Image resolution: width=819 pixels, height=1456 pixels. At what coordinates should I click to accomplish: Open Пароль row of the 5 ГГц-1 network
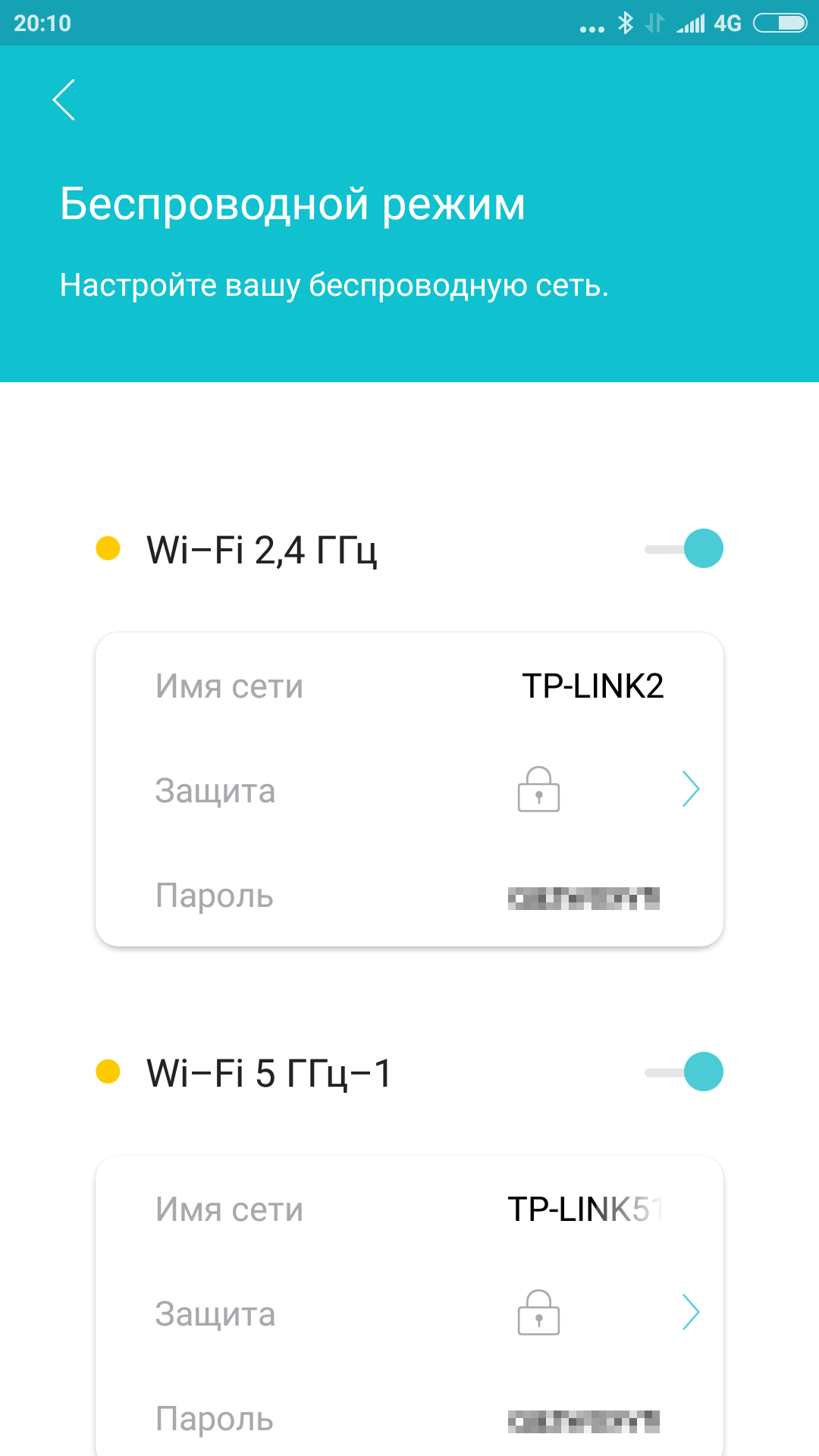click(x=409, y=1420)
